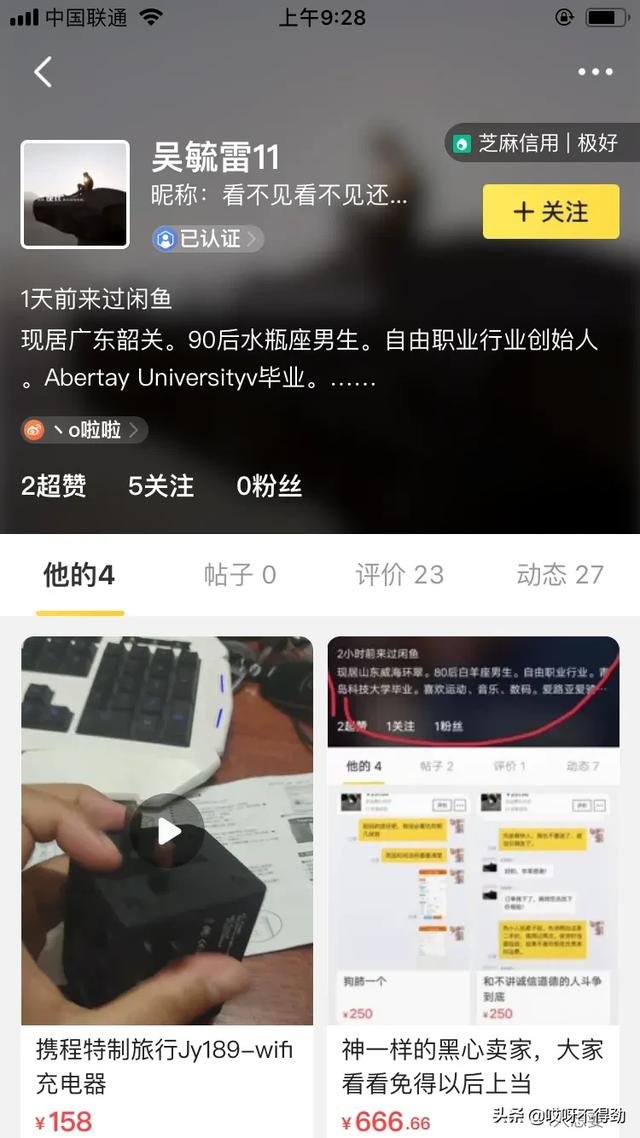
Task: View the 已认证 verification details
Action: pyautogui.click(x=208, y=239)
